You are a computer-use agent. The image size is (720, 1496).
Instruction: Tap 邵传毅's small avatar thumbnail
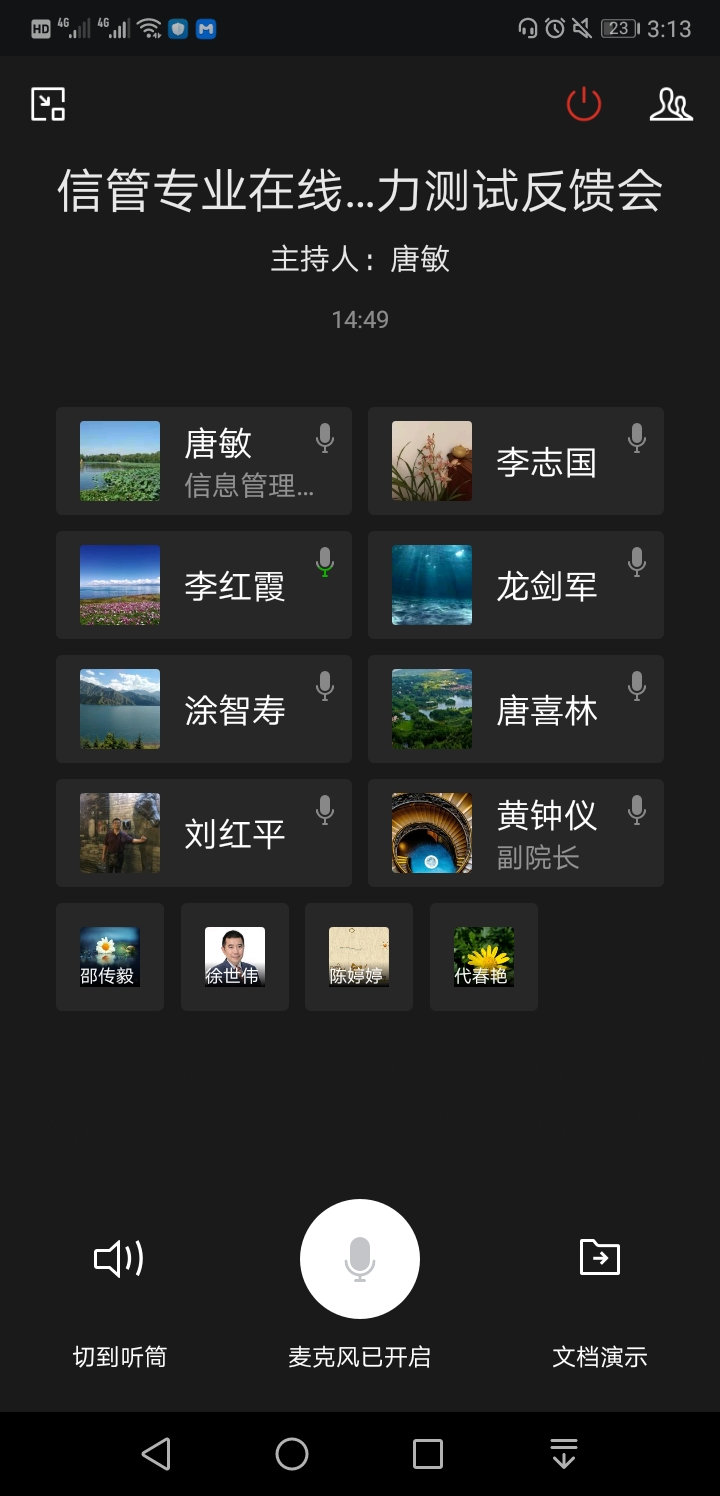point(109,956)
